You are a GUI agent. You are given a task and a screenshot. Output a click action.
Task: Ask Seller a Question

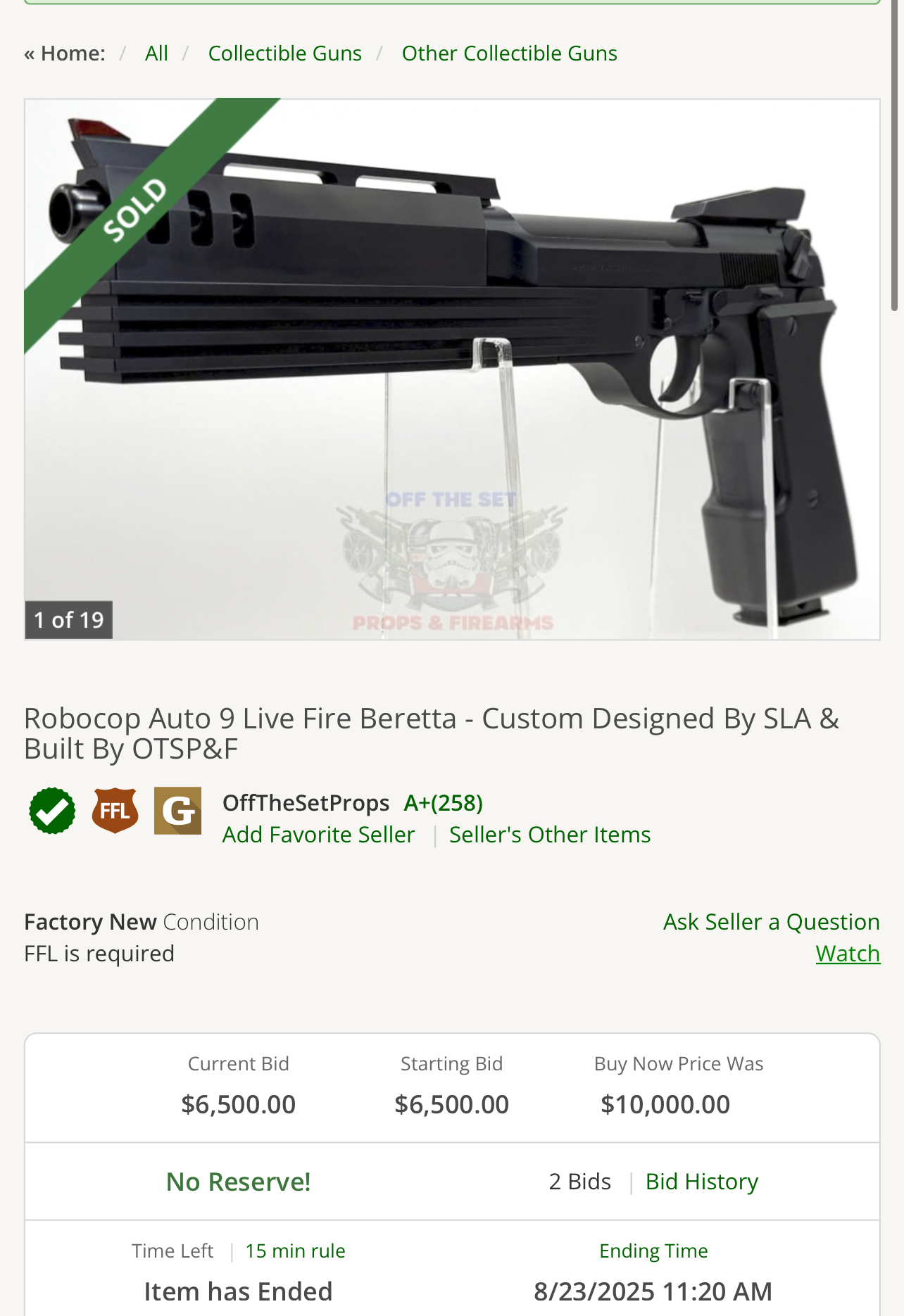tap(772, 922)
